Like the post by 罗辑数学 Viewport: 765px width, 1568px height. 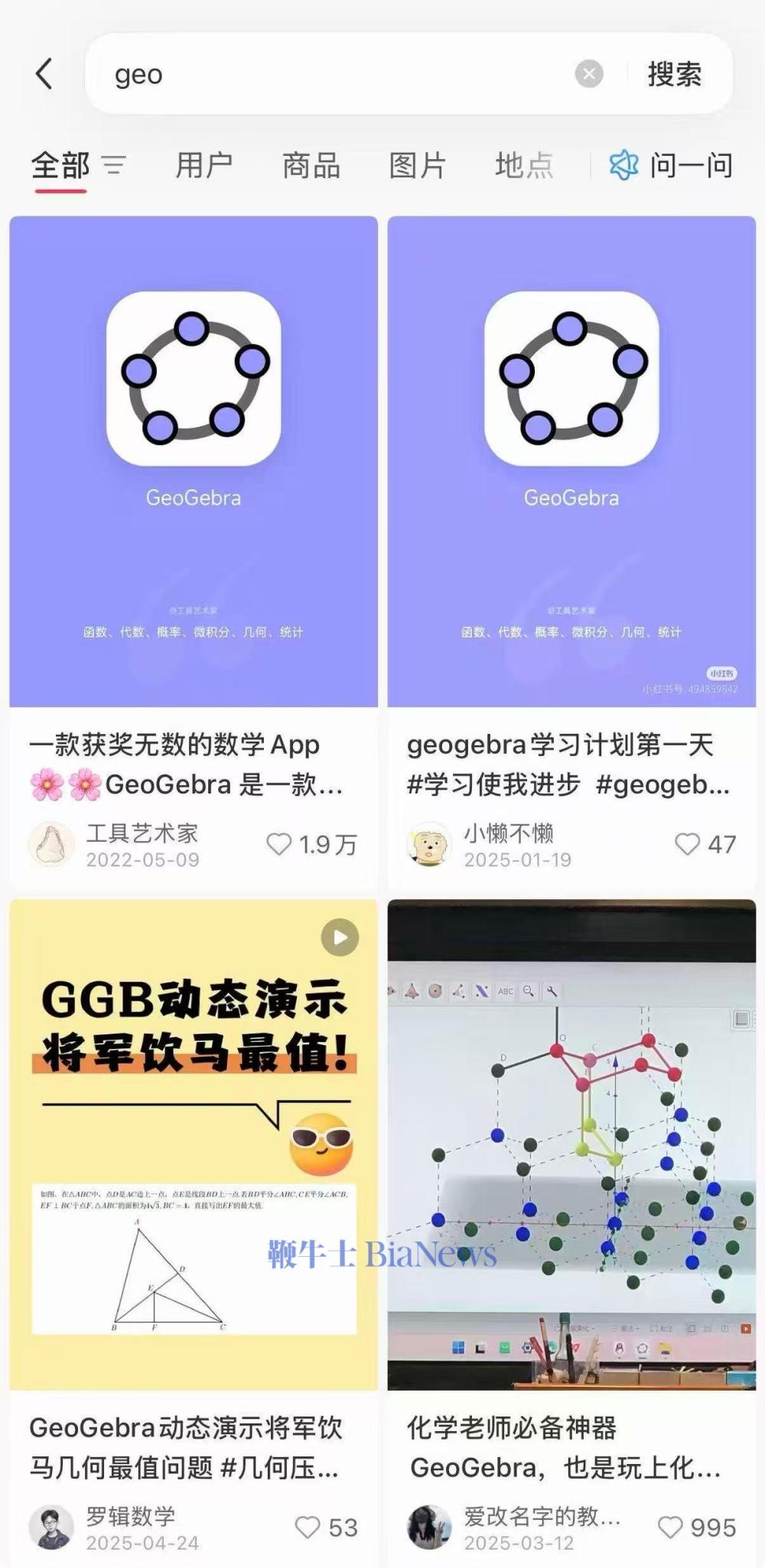308,1527
